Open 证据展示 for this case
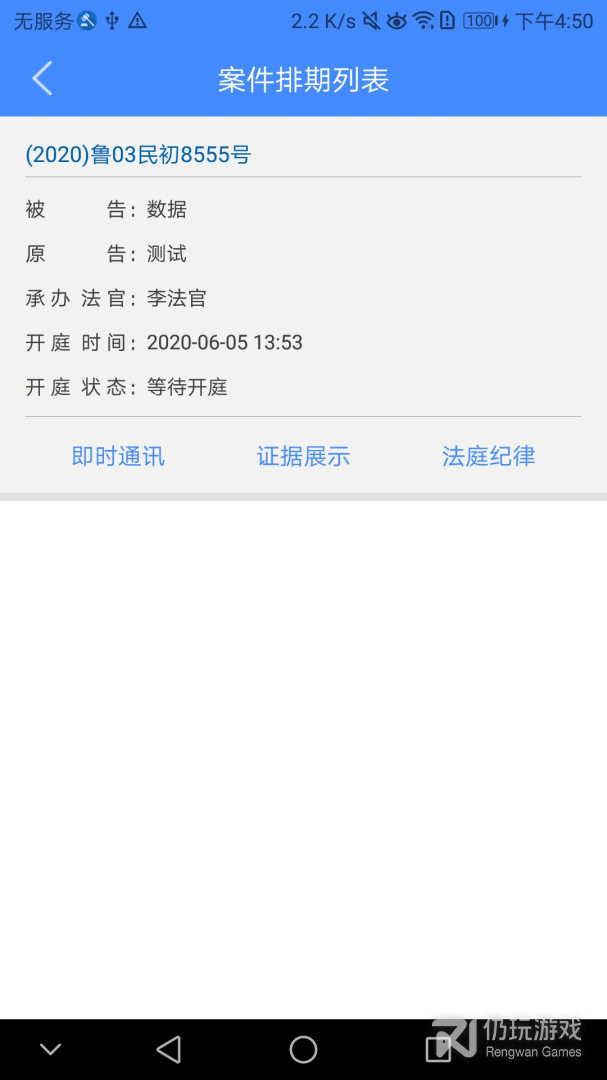 (x=303, y=456)
